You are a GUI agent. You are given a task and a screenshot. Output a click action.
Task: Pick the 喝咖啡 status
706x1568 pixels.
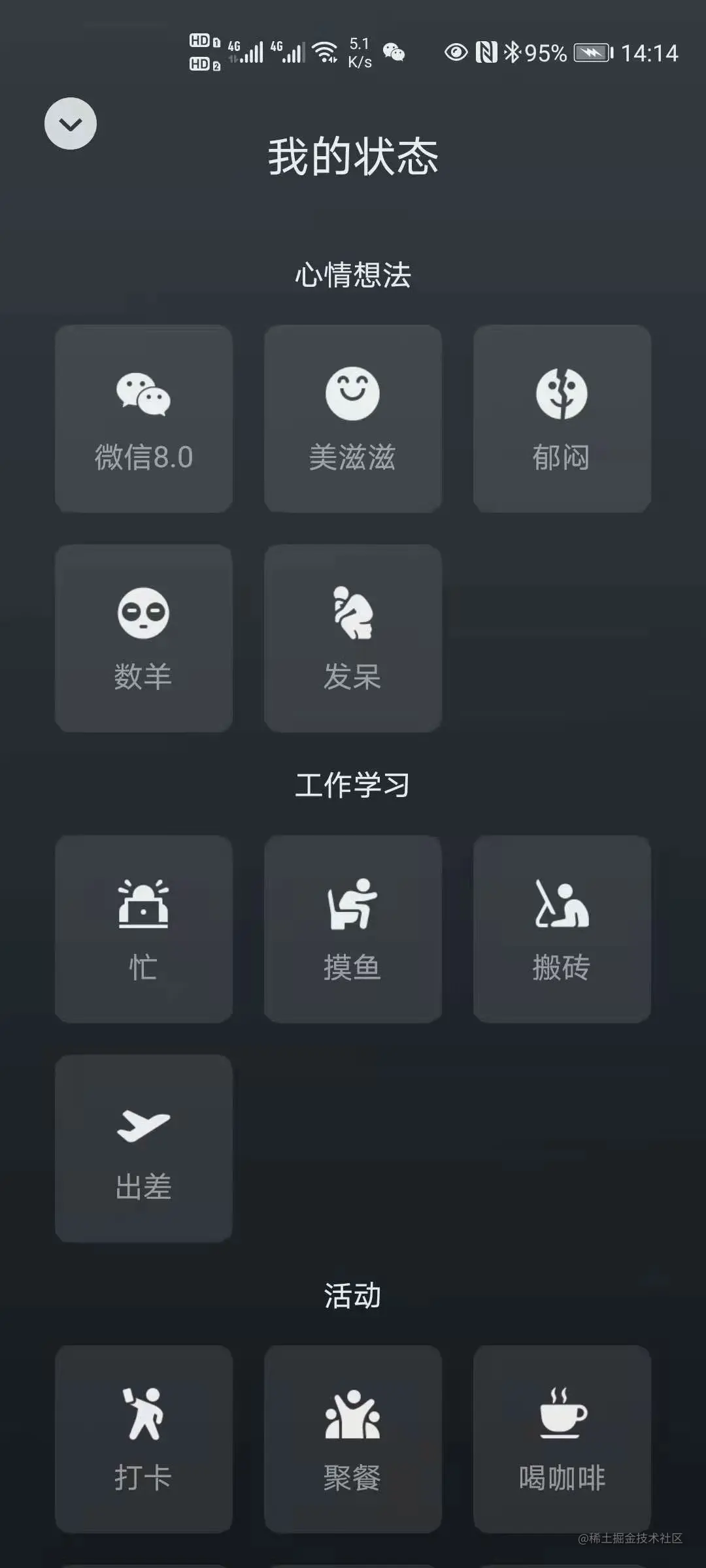coord(562,1439)
